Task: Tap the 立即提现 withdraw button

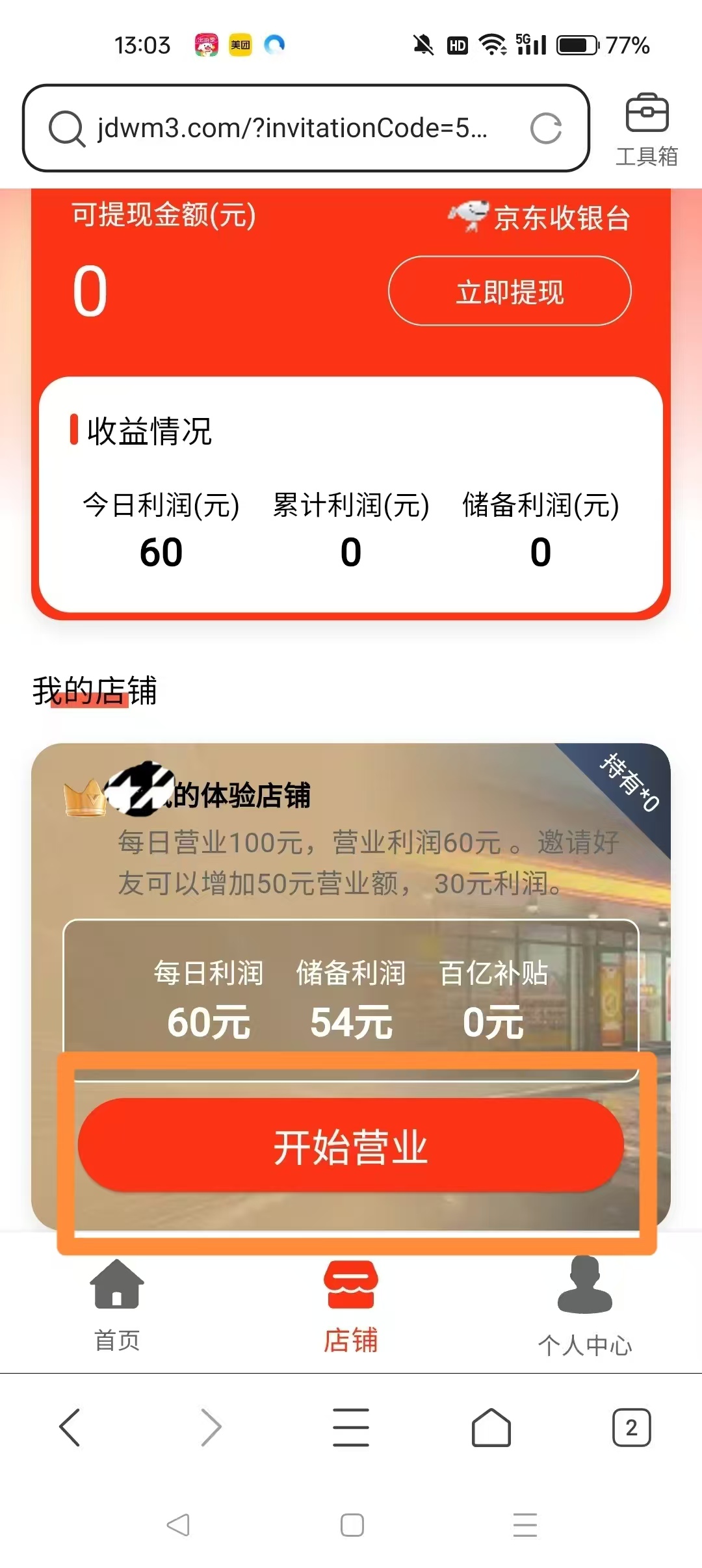Action: click(x=510, y=291)
